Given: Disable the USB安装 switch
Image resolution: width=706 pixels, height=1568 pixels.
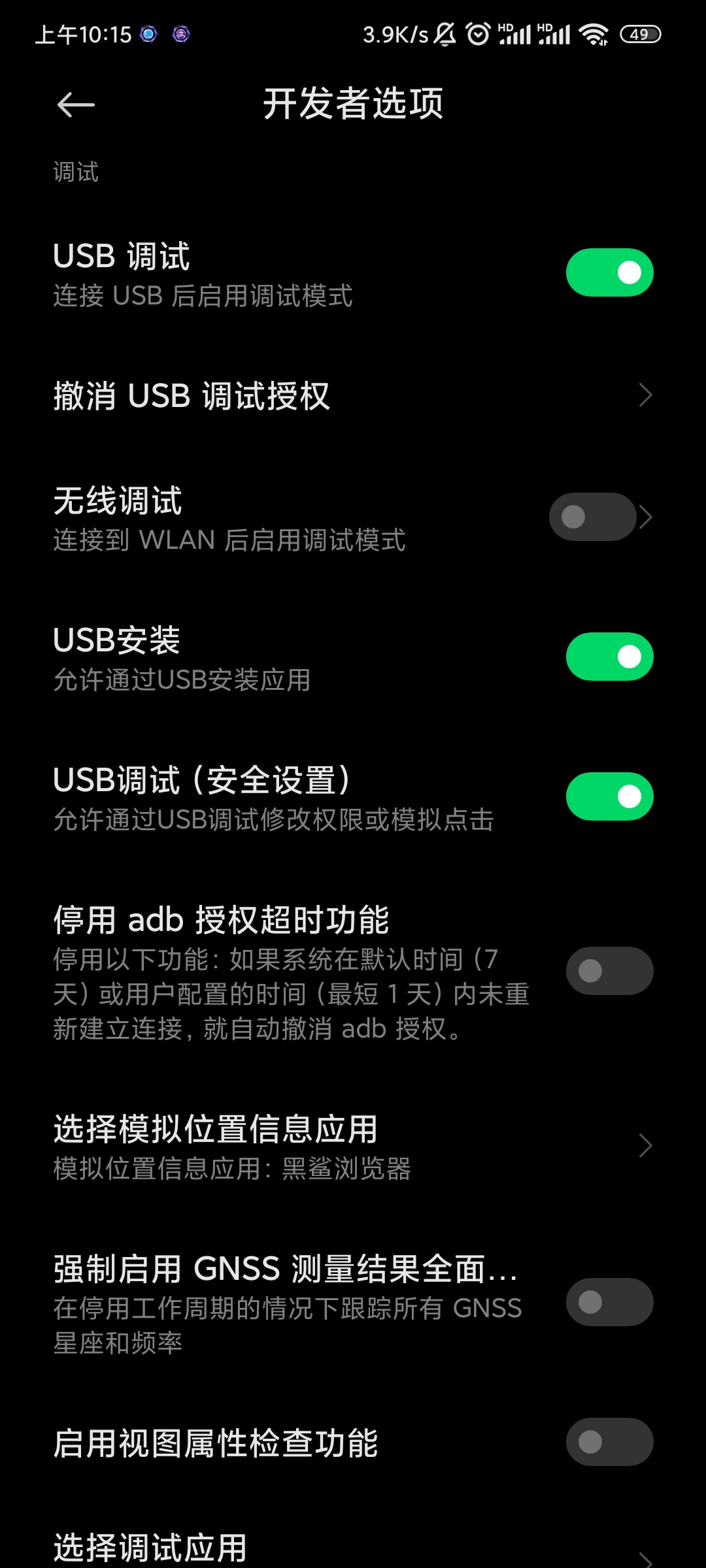Looking at the screenshot, I should pyautogui.click(x=609, y=657).
